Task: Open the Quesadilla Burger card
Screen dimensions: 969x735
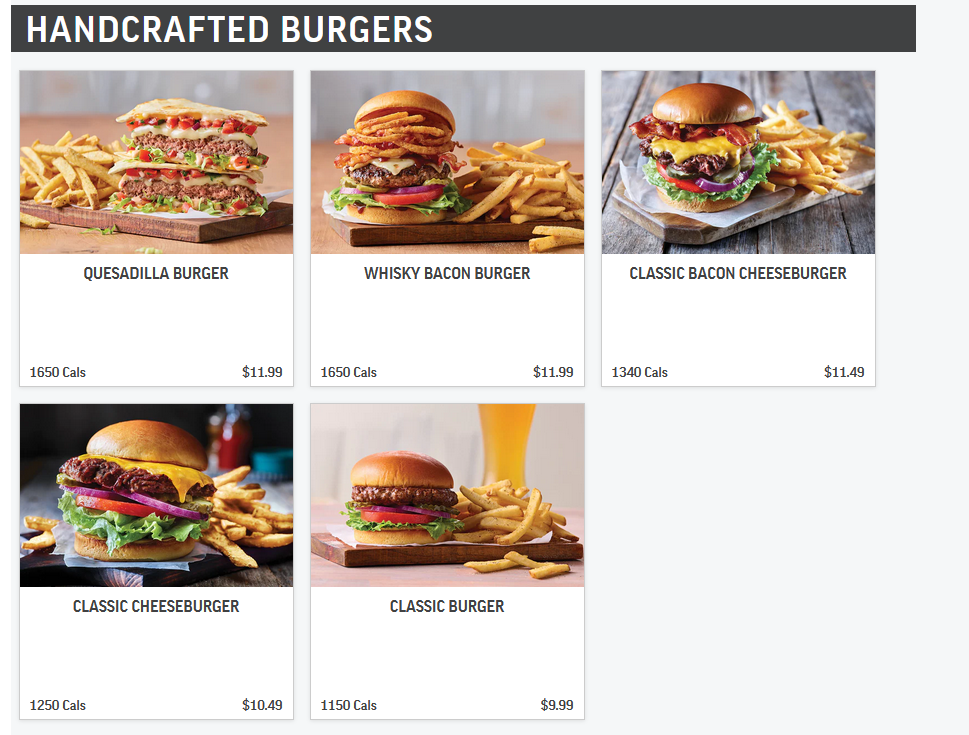Action: [x=156, y=228]
